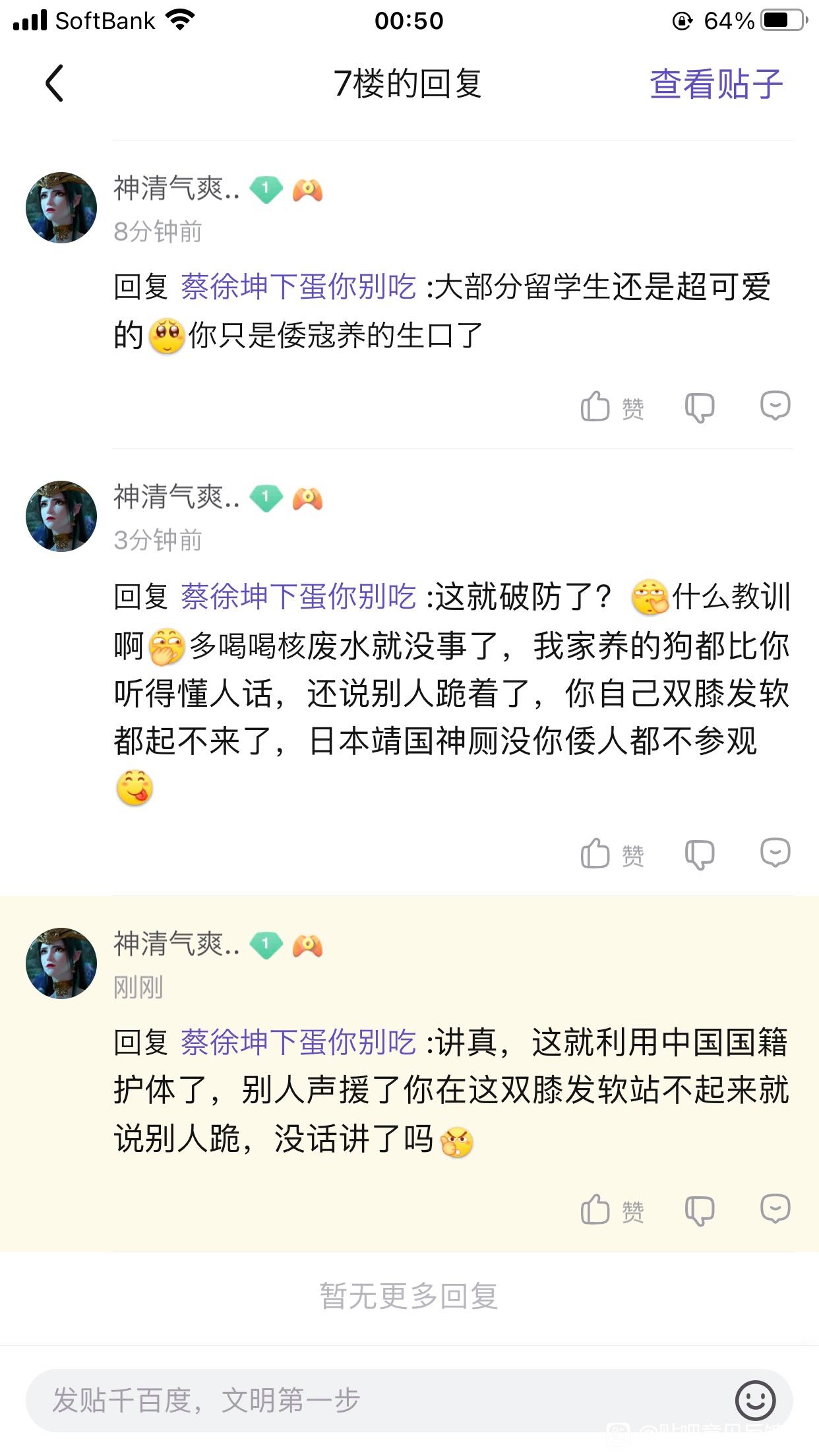Go back using the top-left arrow

click(55, 84)
